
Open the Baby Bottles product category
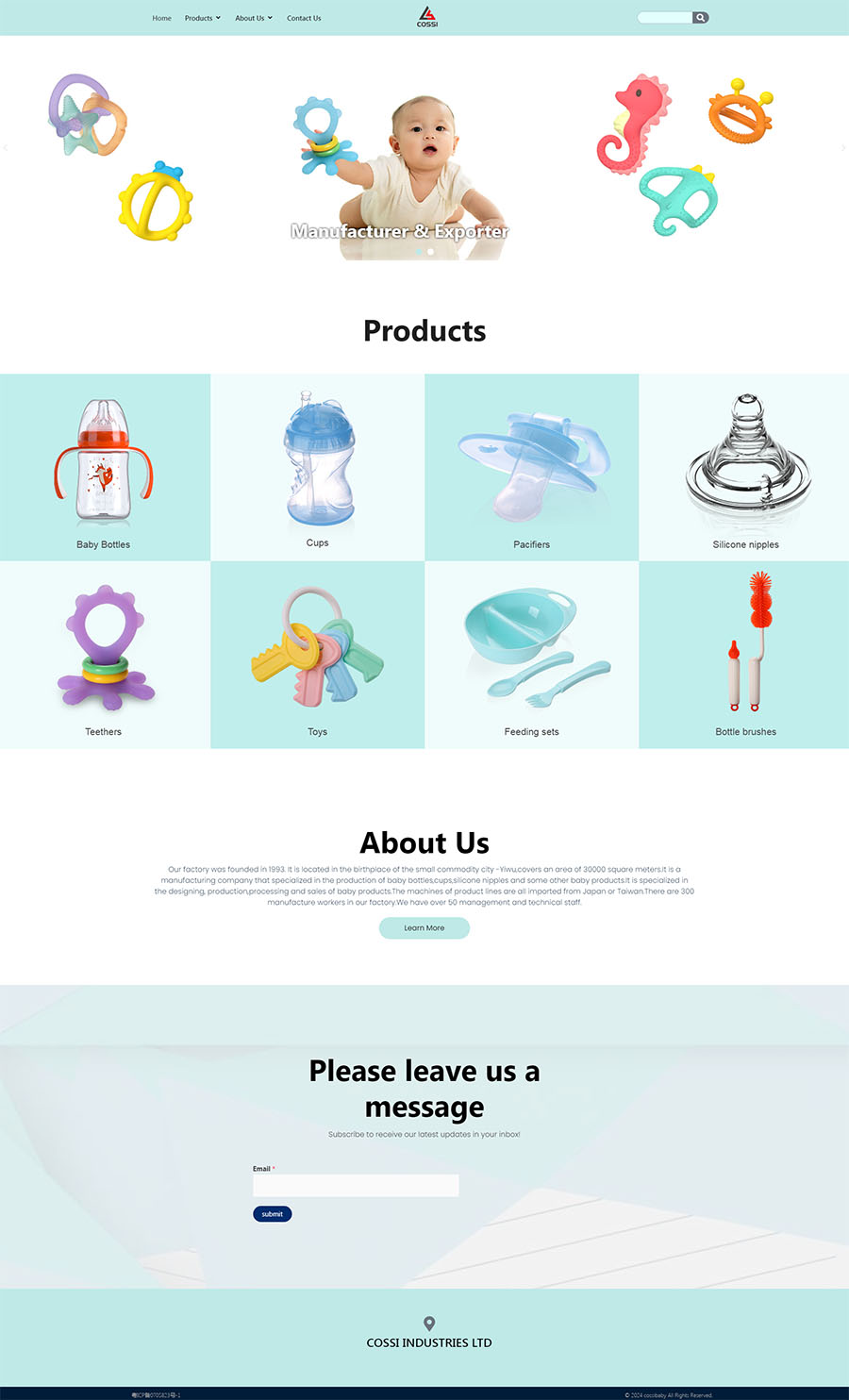pos(104,468)
